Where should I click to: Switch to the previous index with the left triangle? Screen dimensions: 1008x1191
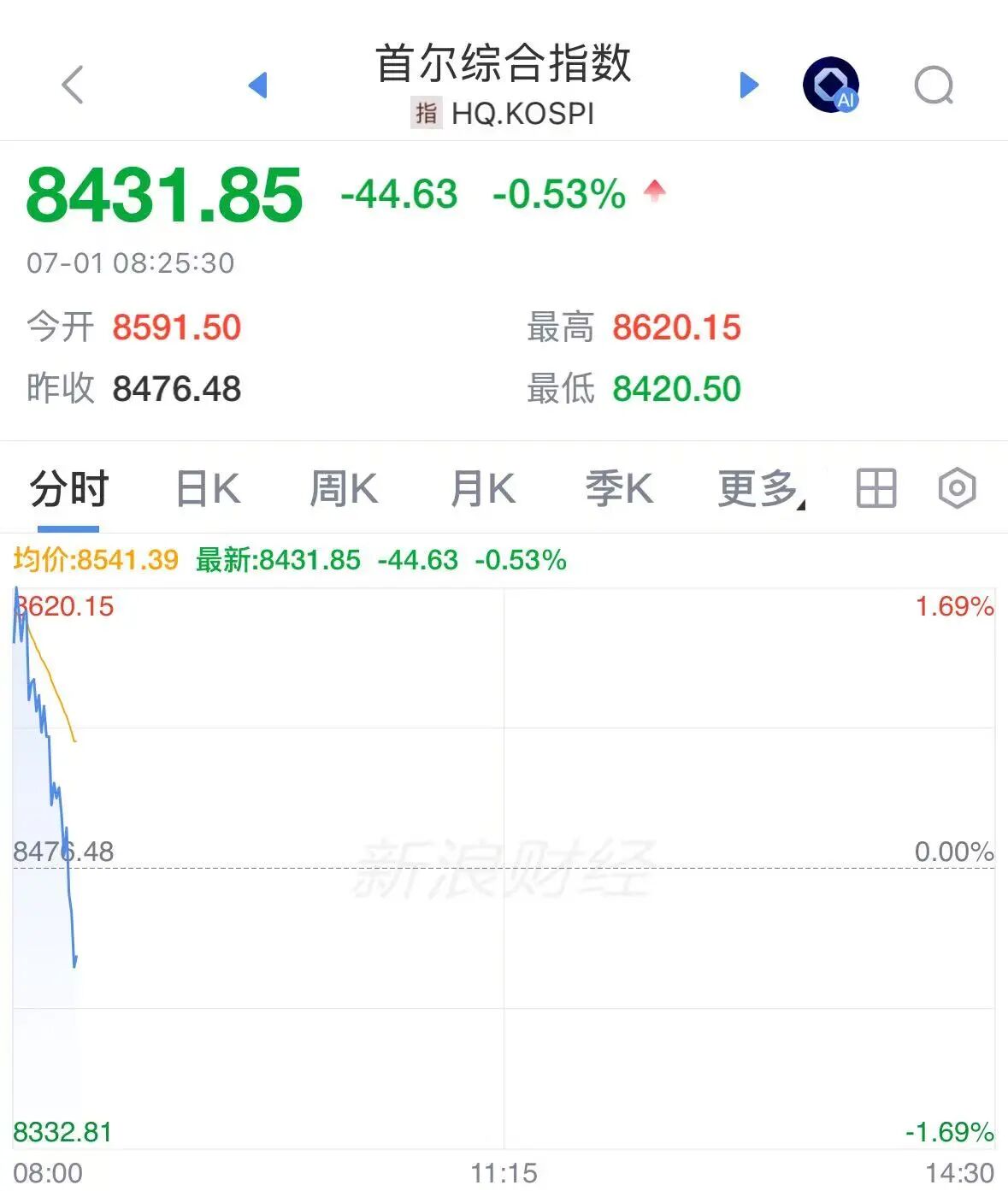[x=257, y=85]
